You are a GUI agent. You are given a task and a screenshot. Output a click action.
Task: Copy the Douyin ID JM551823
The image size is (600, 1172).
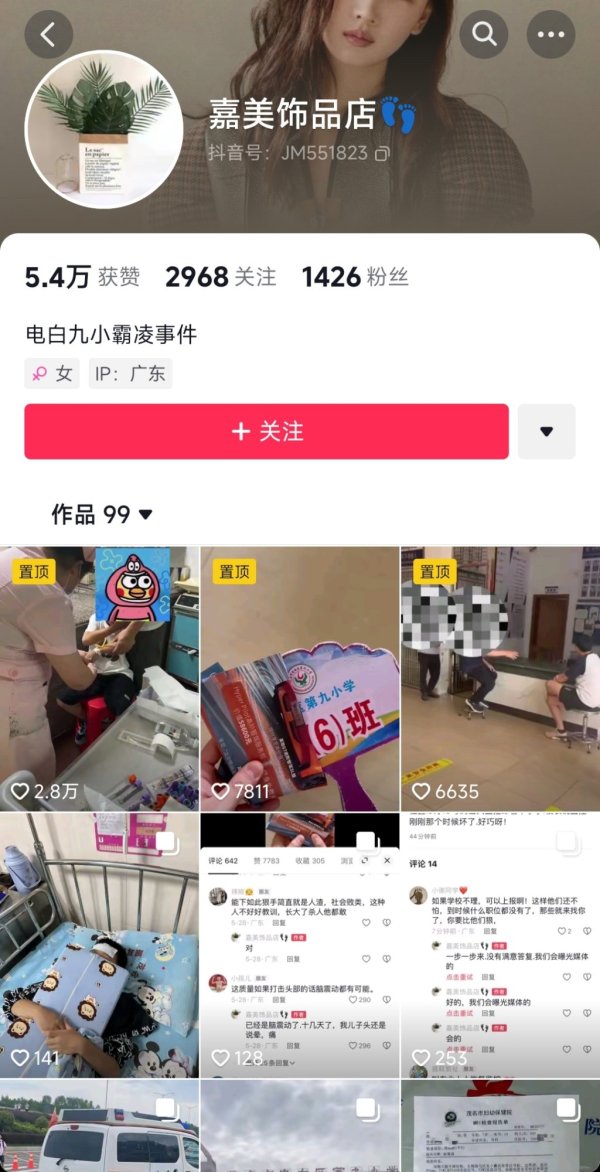point(382,154)
